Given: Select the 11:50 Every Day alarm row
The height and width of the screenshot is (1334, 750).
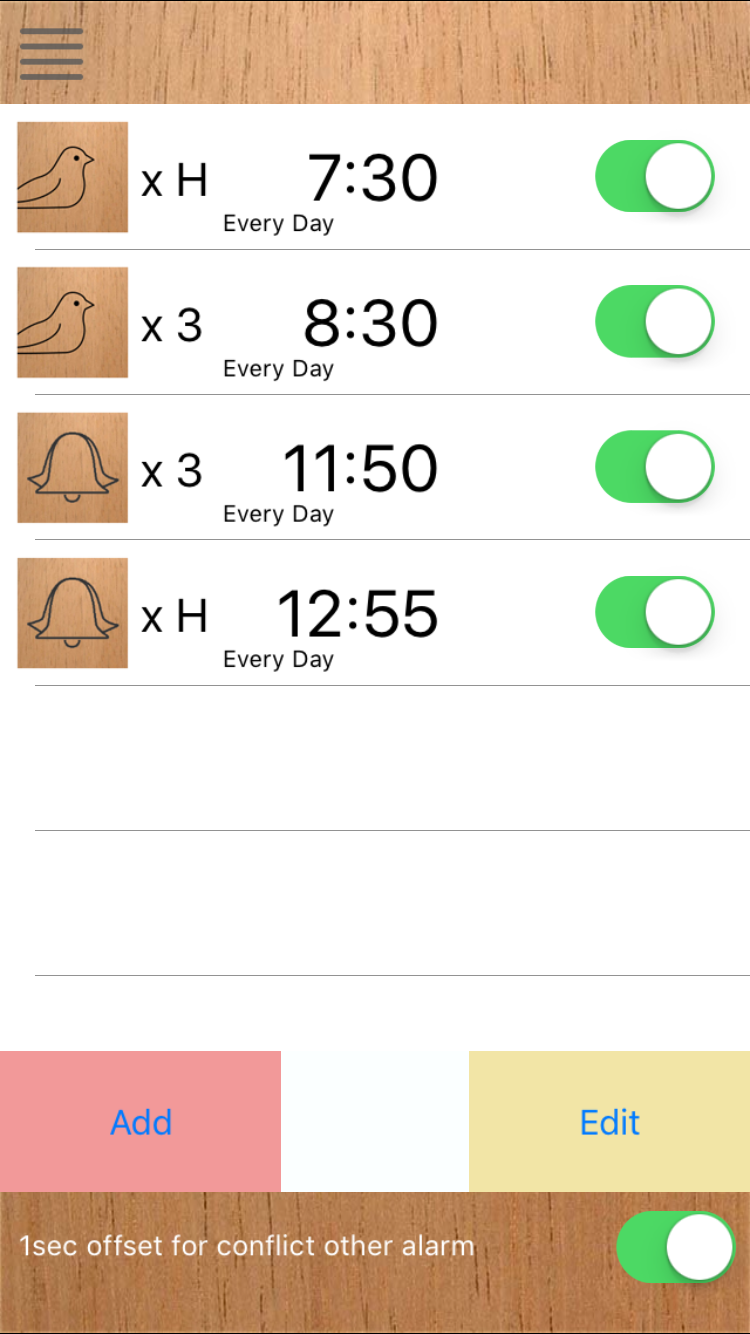Looking at the screenshot, I should pos(375,467).
